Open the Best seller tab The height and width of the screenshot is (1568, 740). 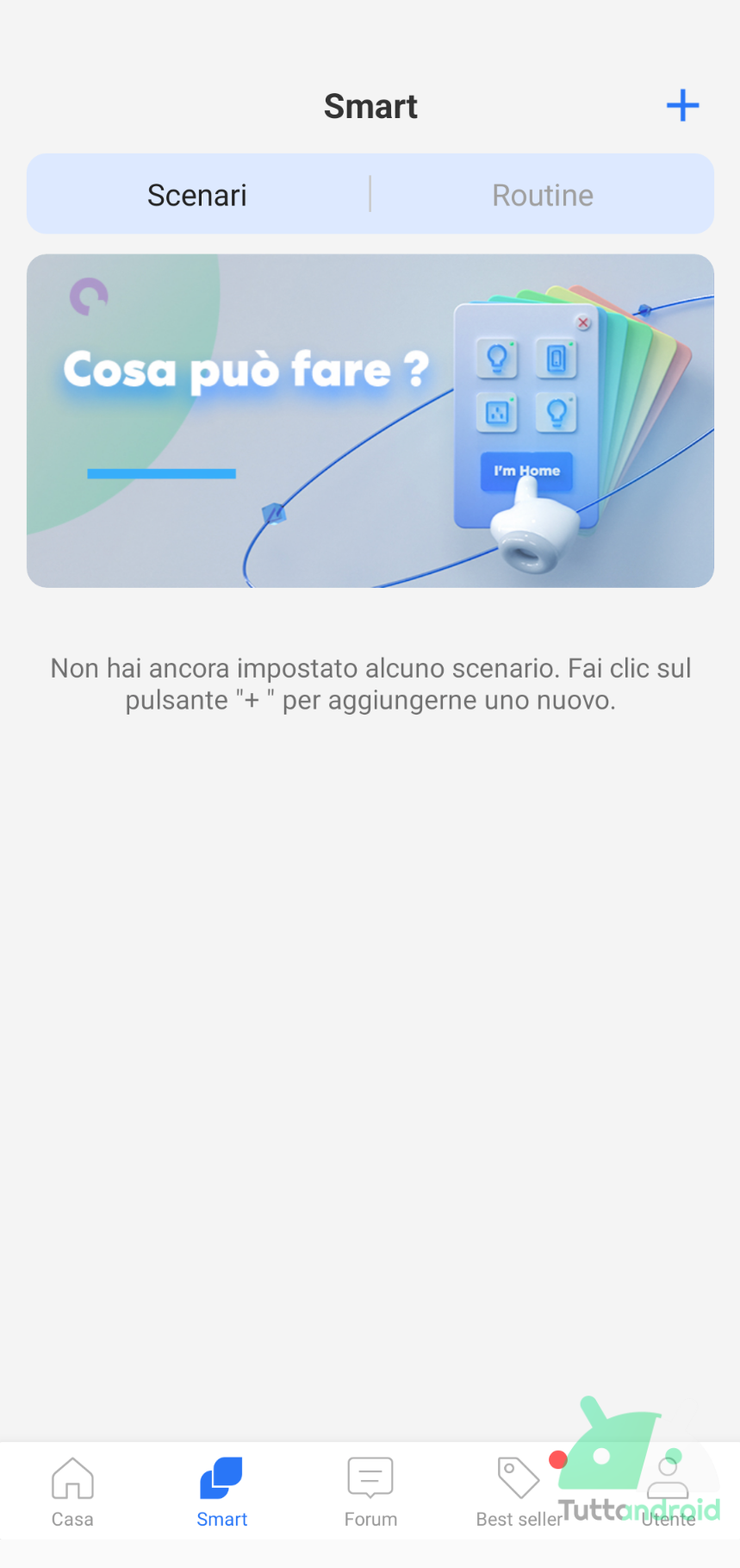[x=519, y=1492]
